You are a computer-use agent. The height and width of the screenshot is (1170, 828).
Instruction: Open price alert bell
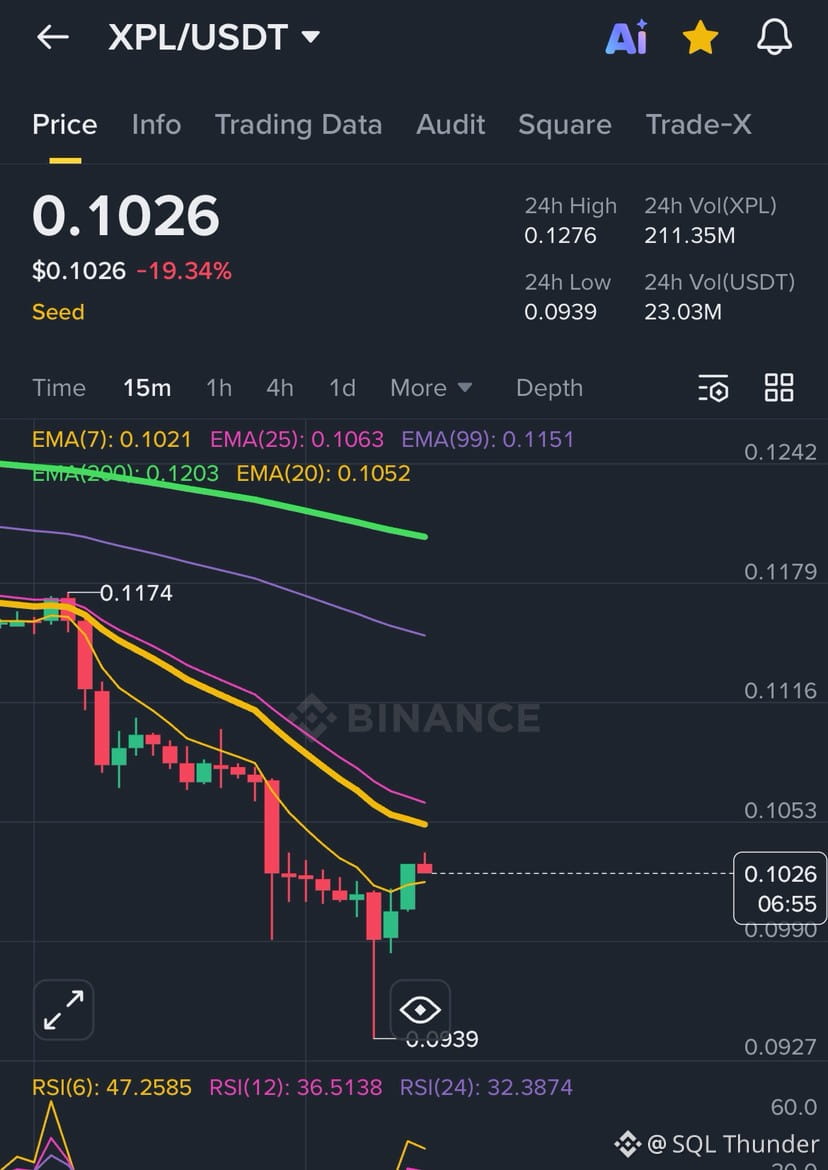point(774,38)
